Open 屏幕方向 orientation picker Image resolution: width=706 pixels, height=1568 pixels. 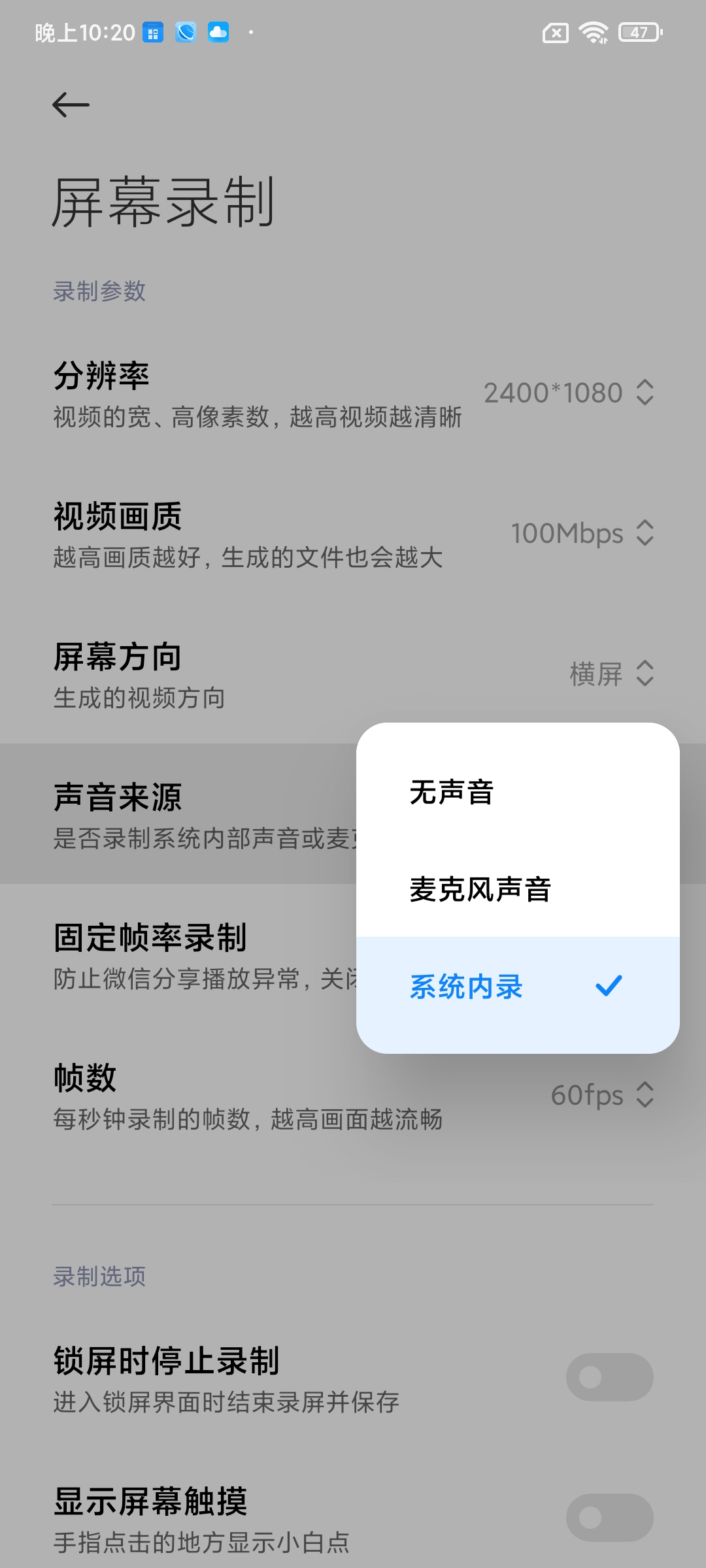[x=612, y=674]
